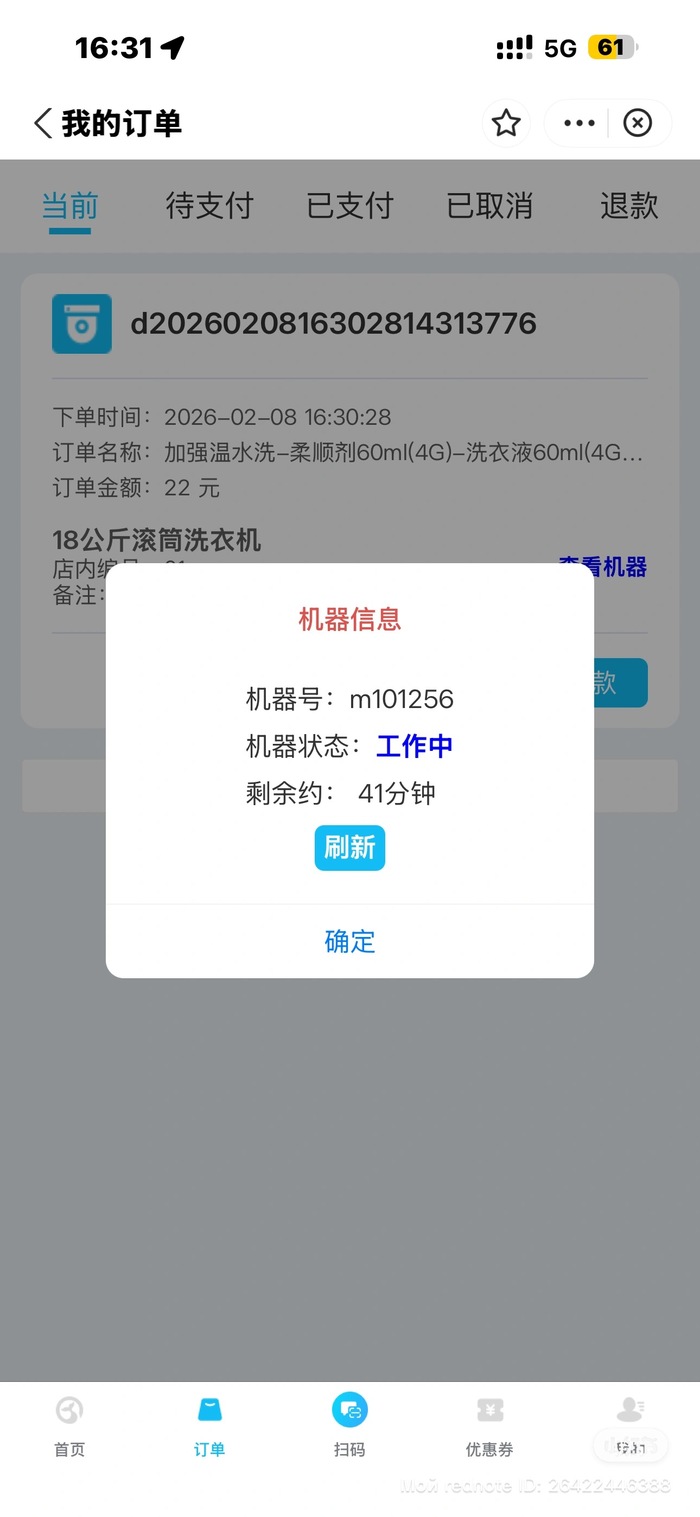This screenshot has height=1517, width=700.
Task: Favorite this mini program with the star
Action: (x=506, y=124)
